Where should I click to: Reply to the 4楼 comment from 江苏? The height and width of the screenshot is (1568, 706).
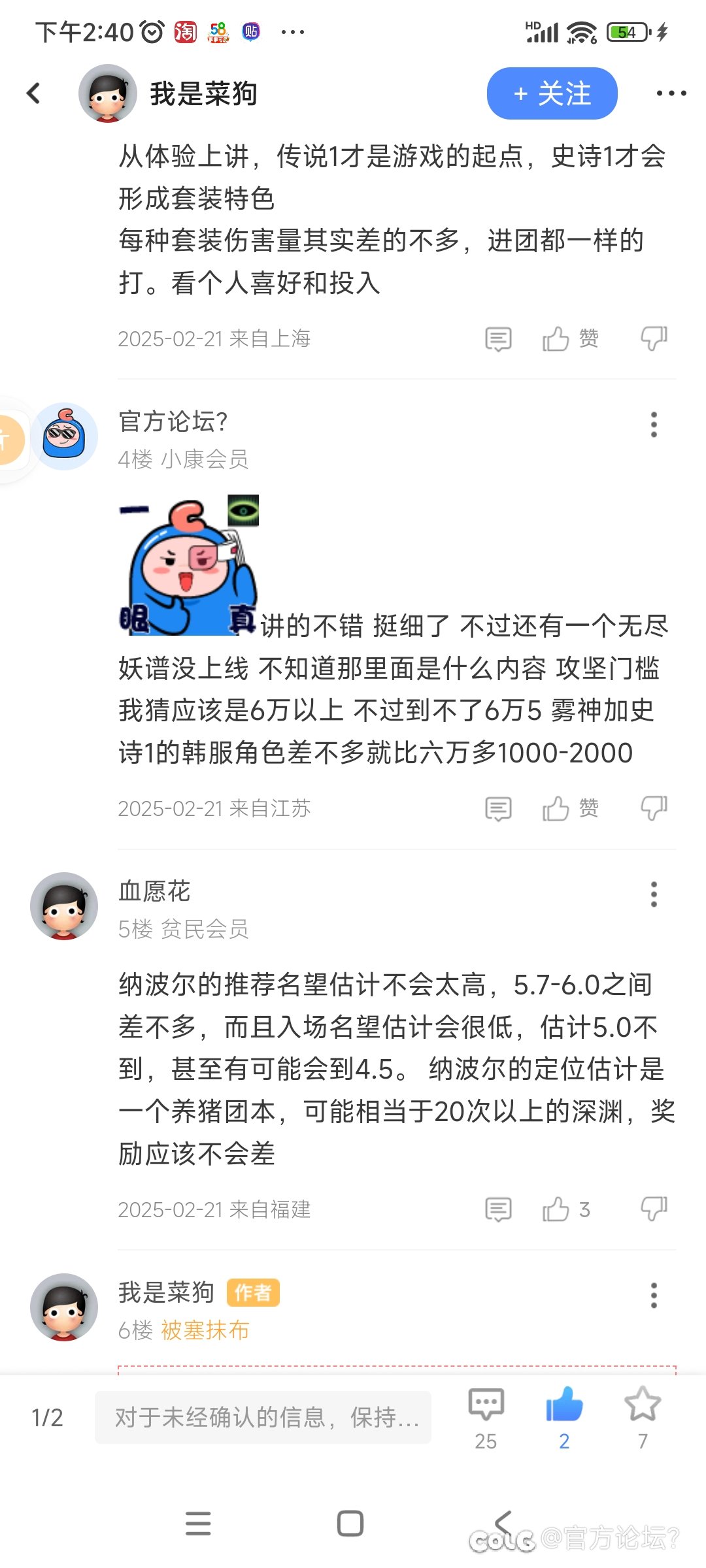coord(498,809)
